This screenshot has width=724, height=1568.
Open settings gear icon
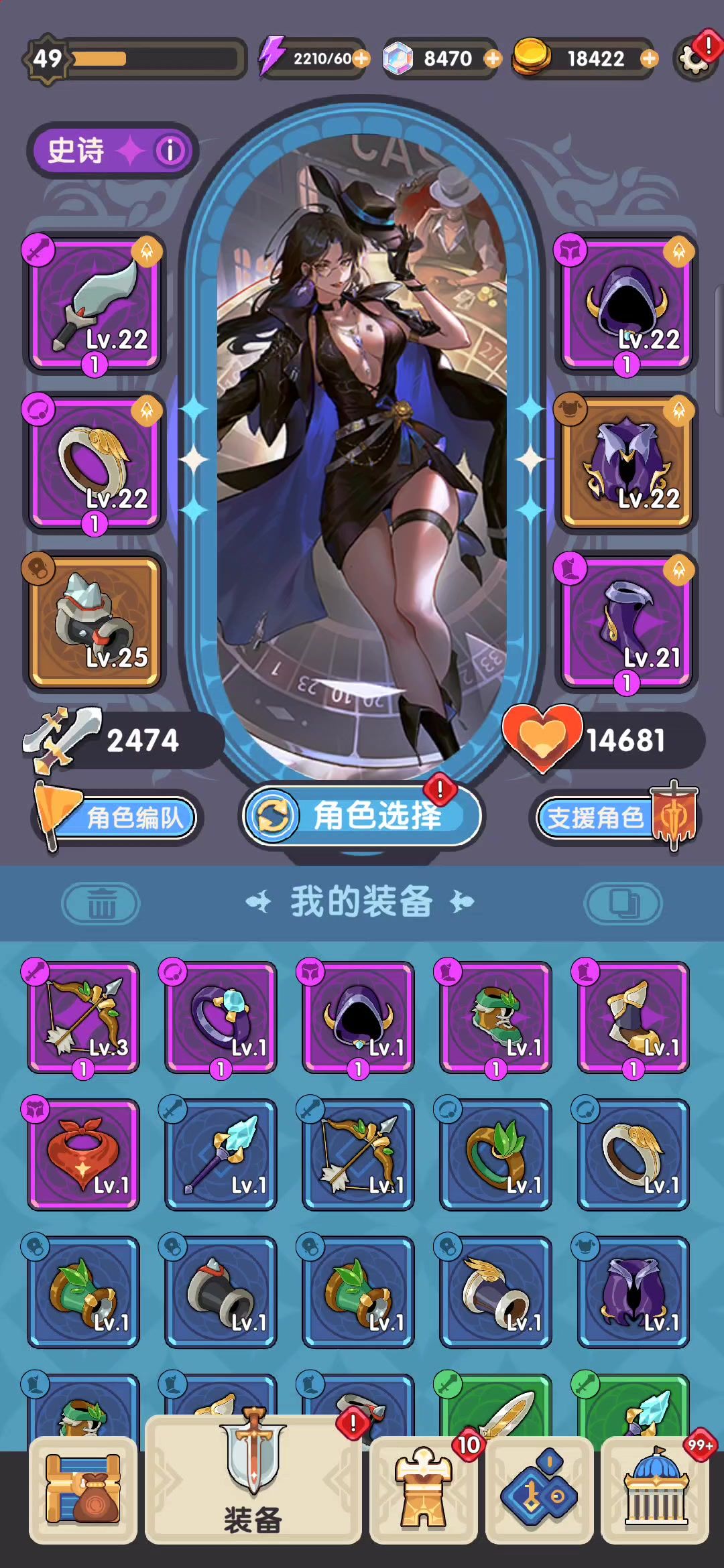click(x=696, y=58)
